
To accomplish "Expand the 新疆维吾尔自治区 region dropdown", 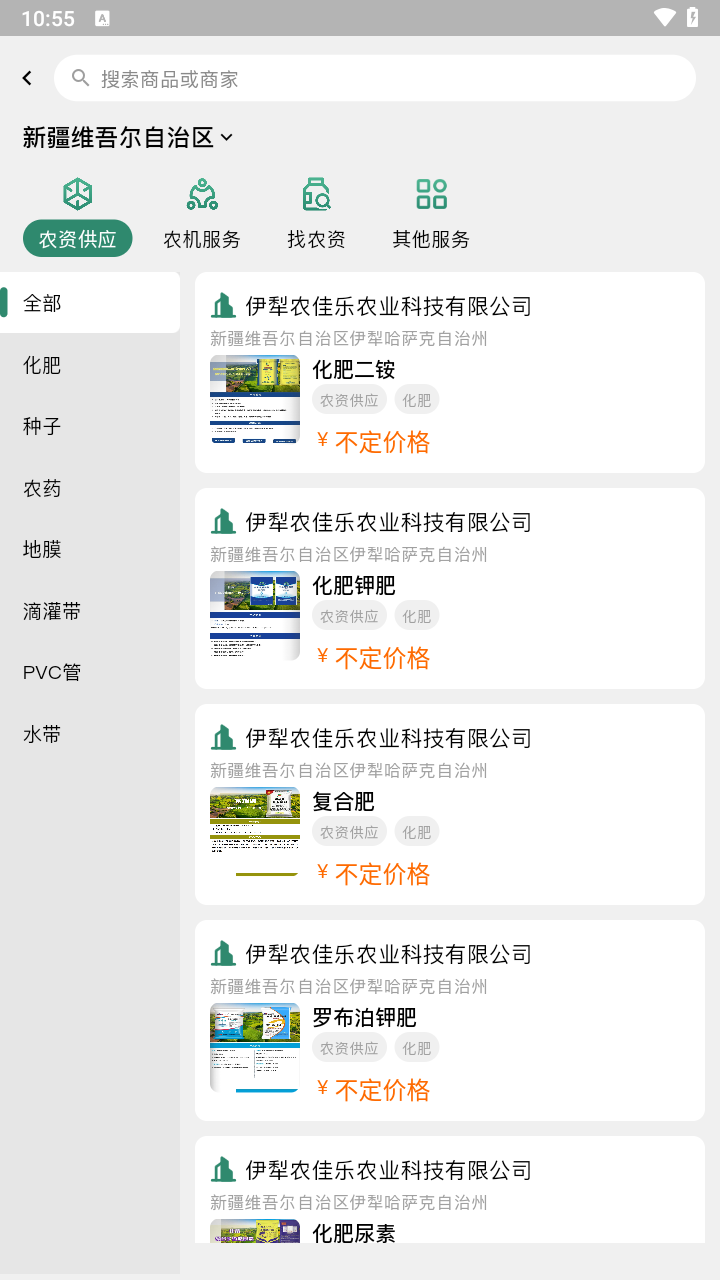I will [x=128, y=137].
